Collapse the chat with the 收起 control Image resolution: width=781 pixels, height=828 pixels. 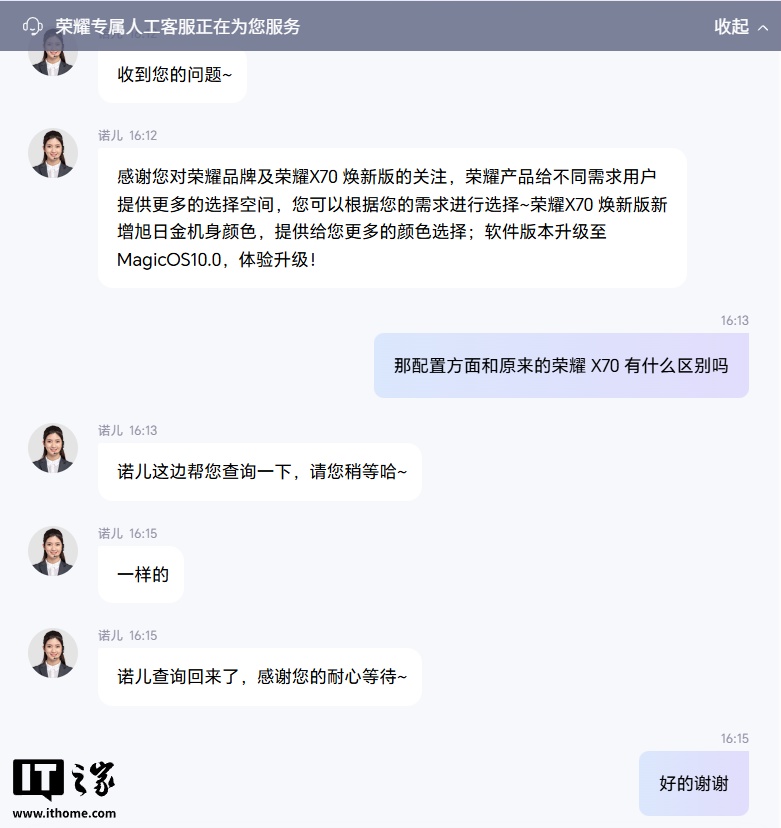[x=731, y=26]
